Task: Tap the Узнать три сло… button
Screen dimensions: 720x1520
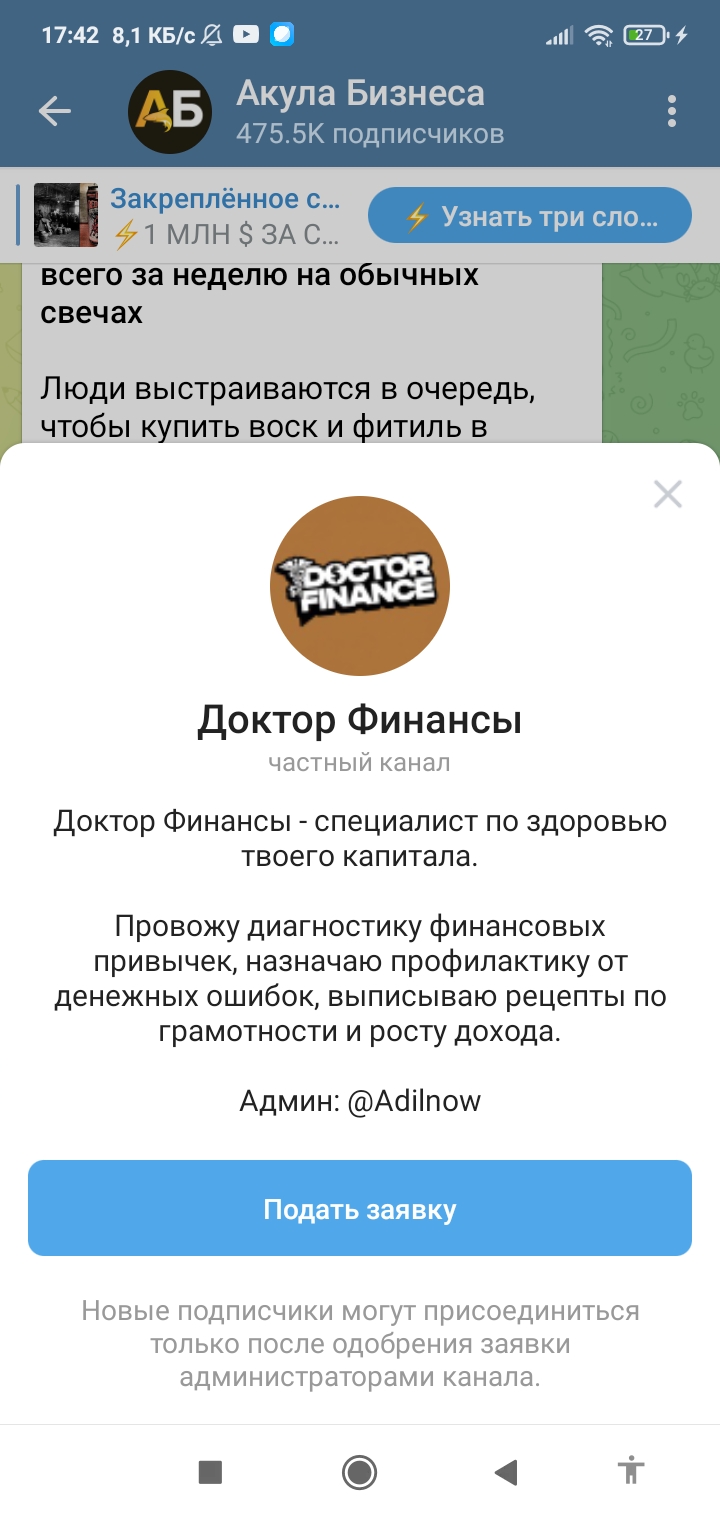Action: coord(530,216)
